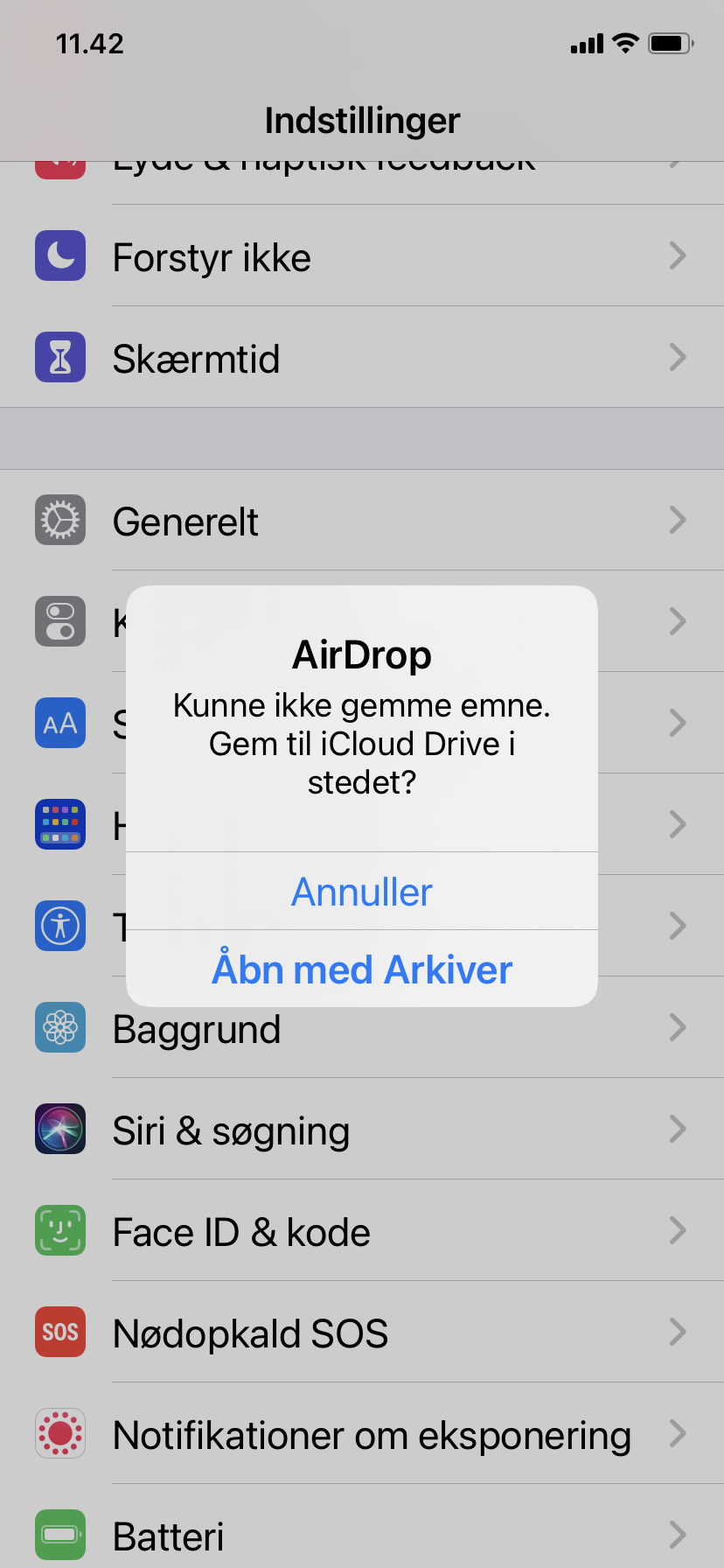Select the Face ID & kode icon
724x1568 pixels.
pos(59,1230)
